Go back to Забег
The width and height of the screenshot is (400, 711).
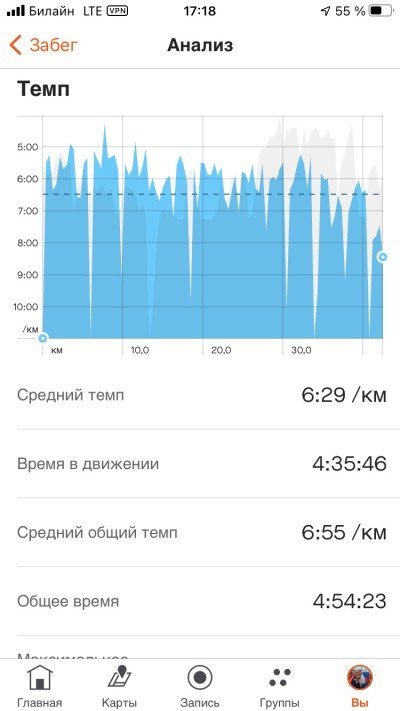[44, 45]
